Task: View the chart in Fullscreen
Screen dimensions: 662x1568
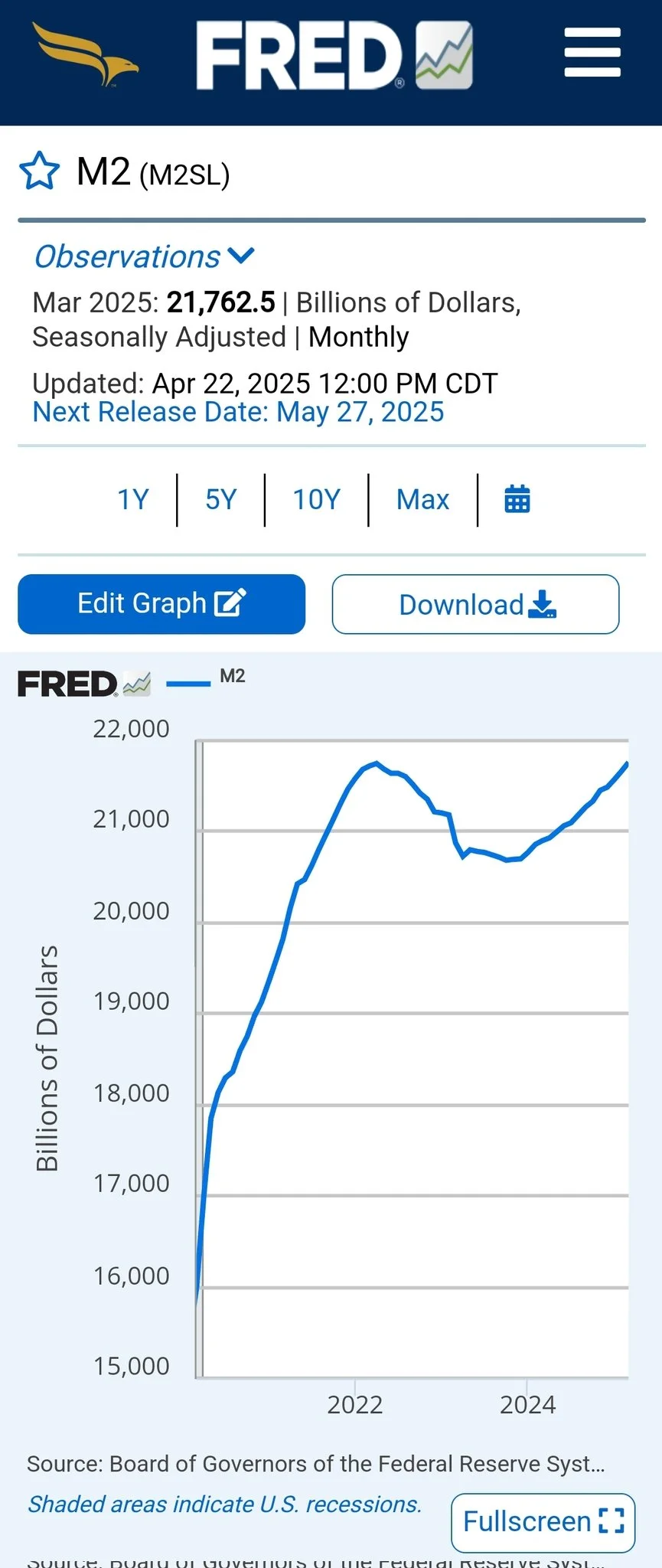Action: (543, 1521)
